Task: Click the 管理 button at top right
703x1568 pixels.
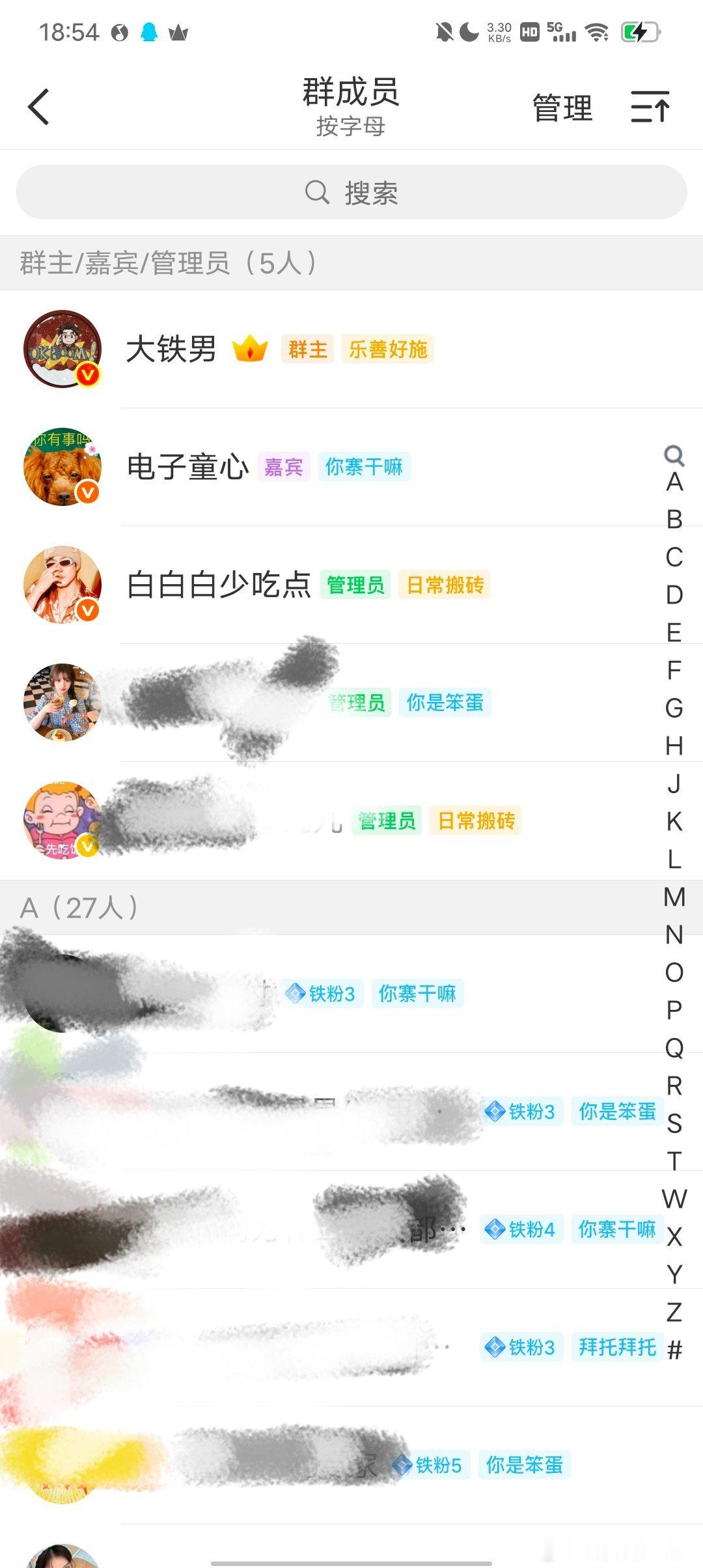Action: pyautogui.click(x=562, y=106)
